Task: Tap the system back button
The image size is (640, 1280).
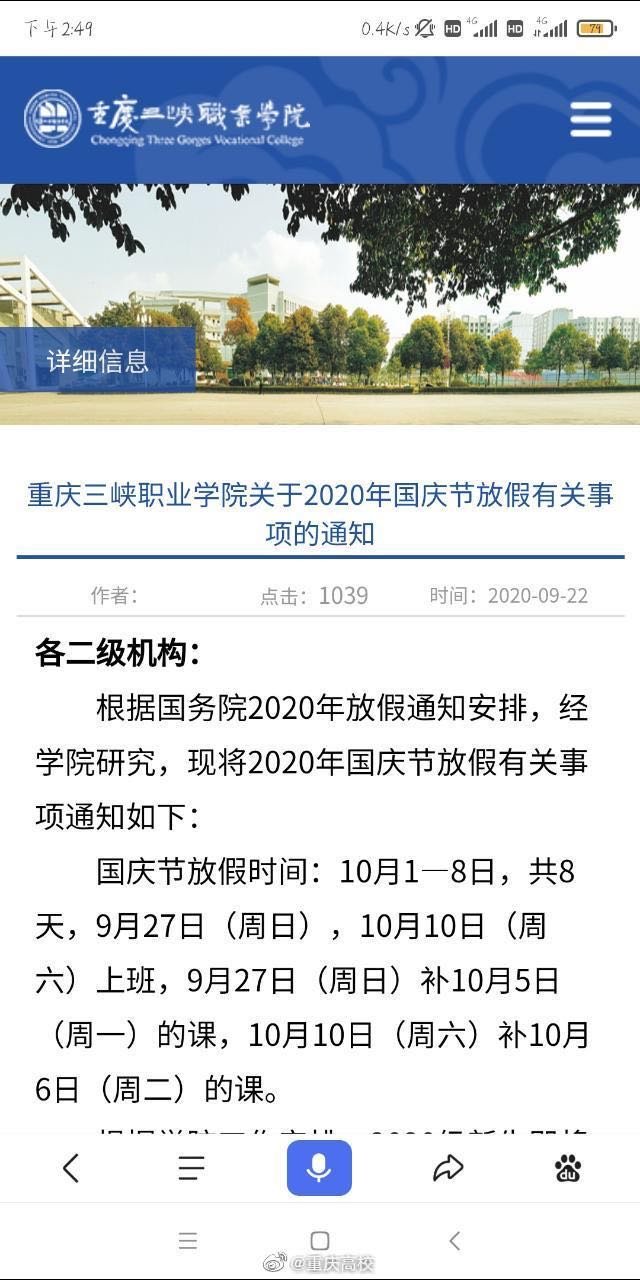Action: coord(455,1241)
